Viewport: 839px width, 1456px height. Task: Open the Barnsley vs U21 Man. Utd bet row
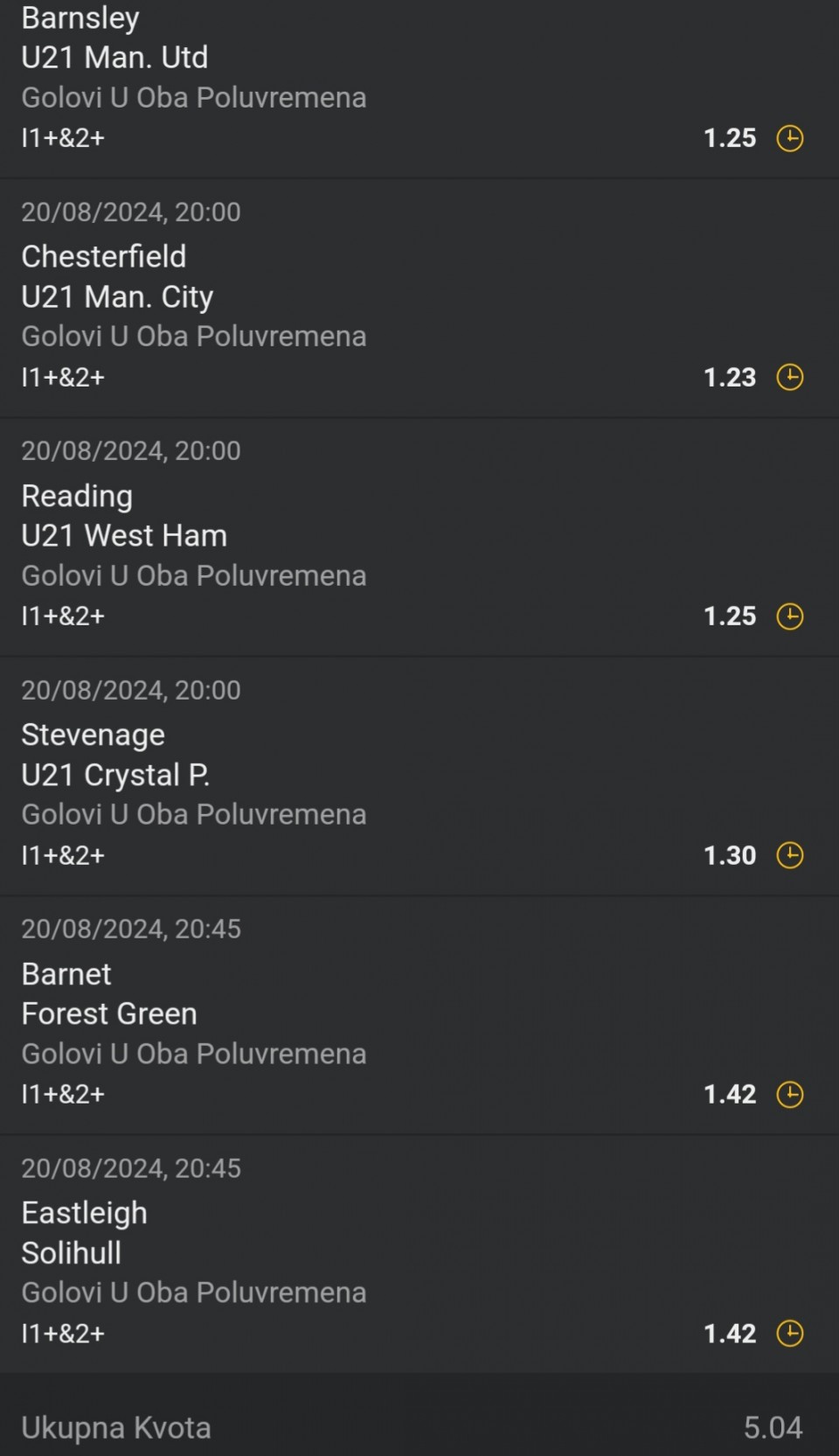[419, 87]
